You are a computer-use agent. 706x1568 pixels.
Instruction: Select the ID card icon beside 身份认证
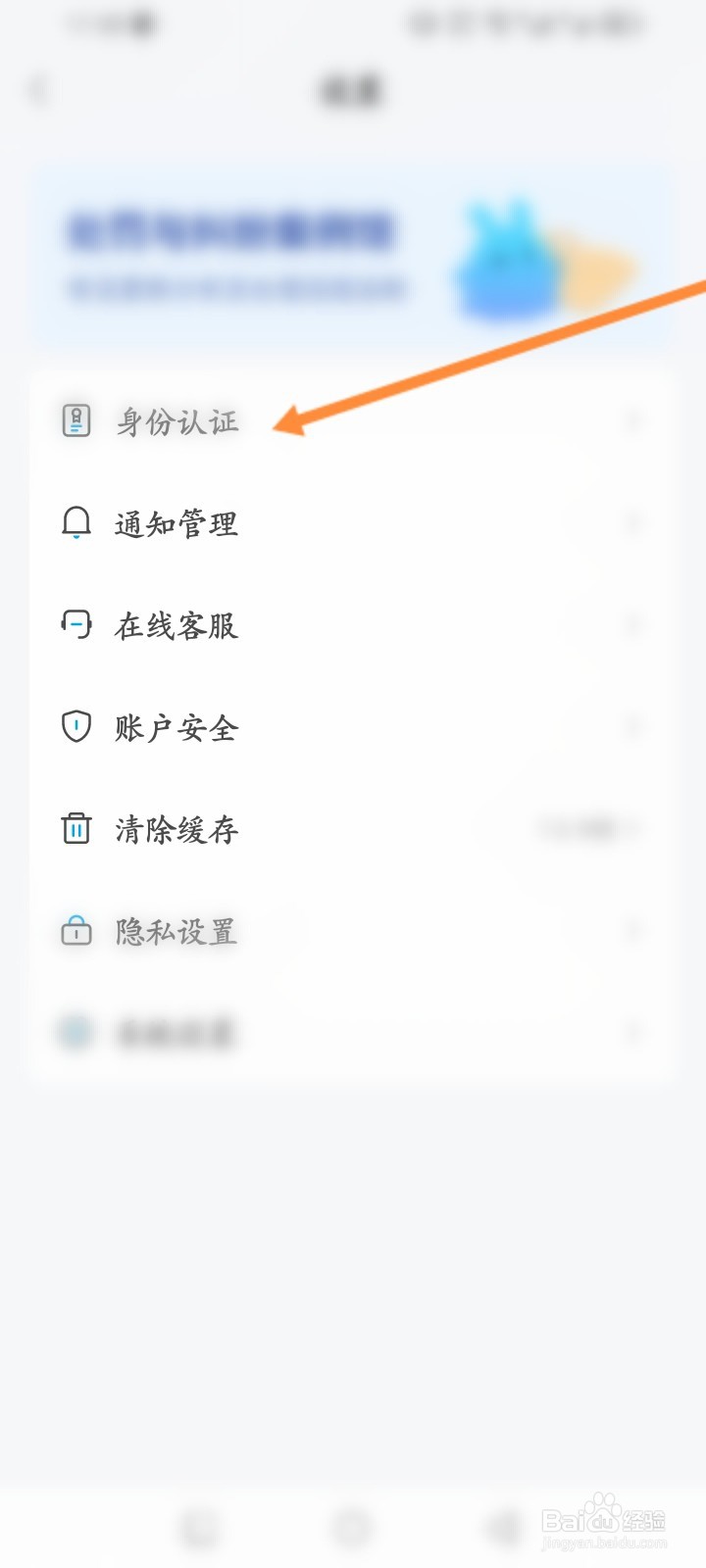76,419
